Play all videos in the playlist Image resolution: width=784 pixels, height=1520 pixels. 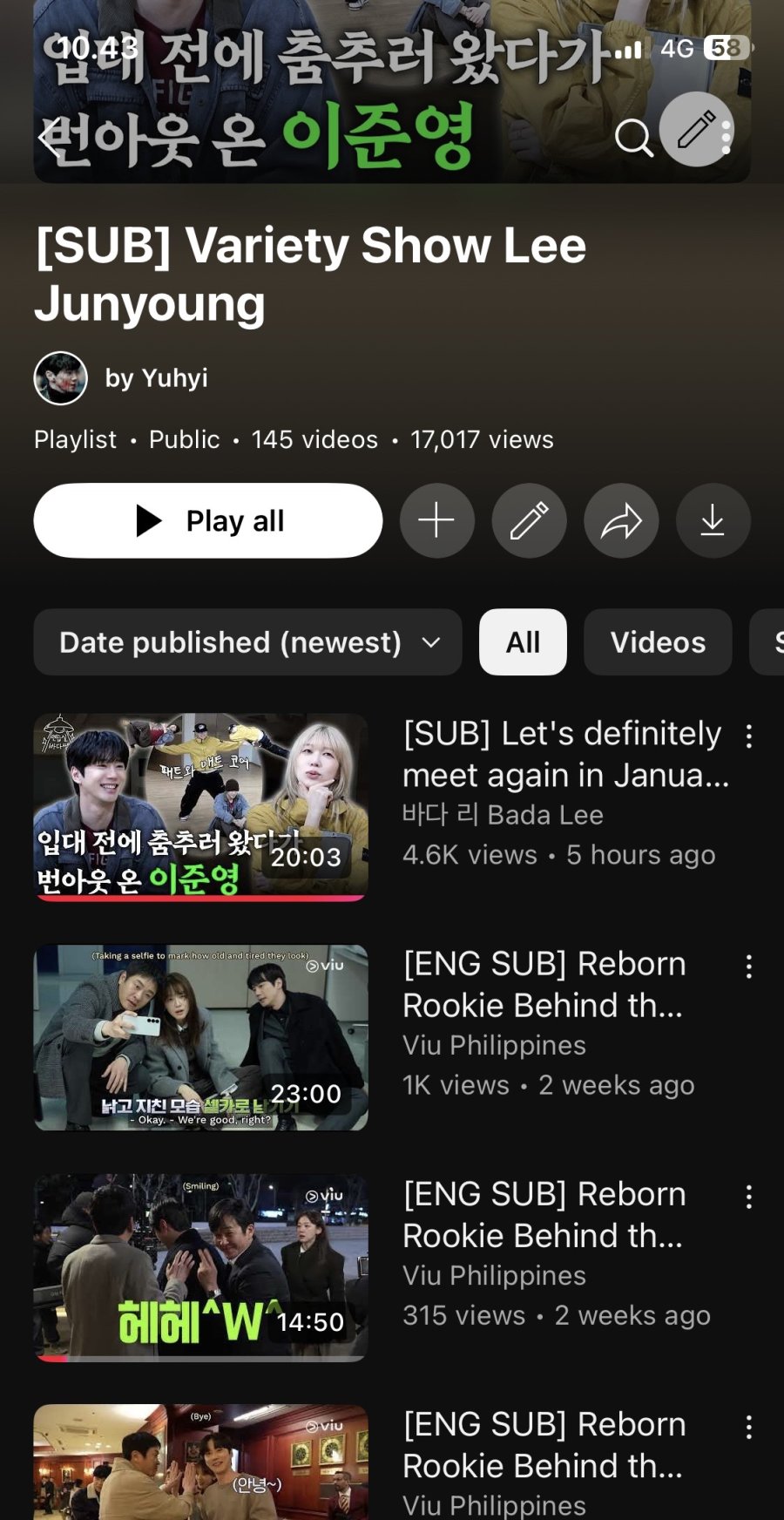coord(208,521)
